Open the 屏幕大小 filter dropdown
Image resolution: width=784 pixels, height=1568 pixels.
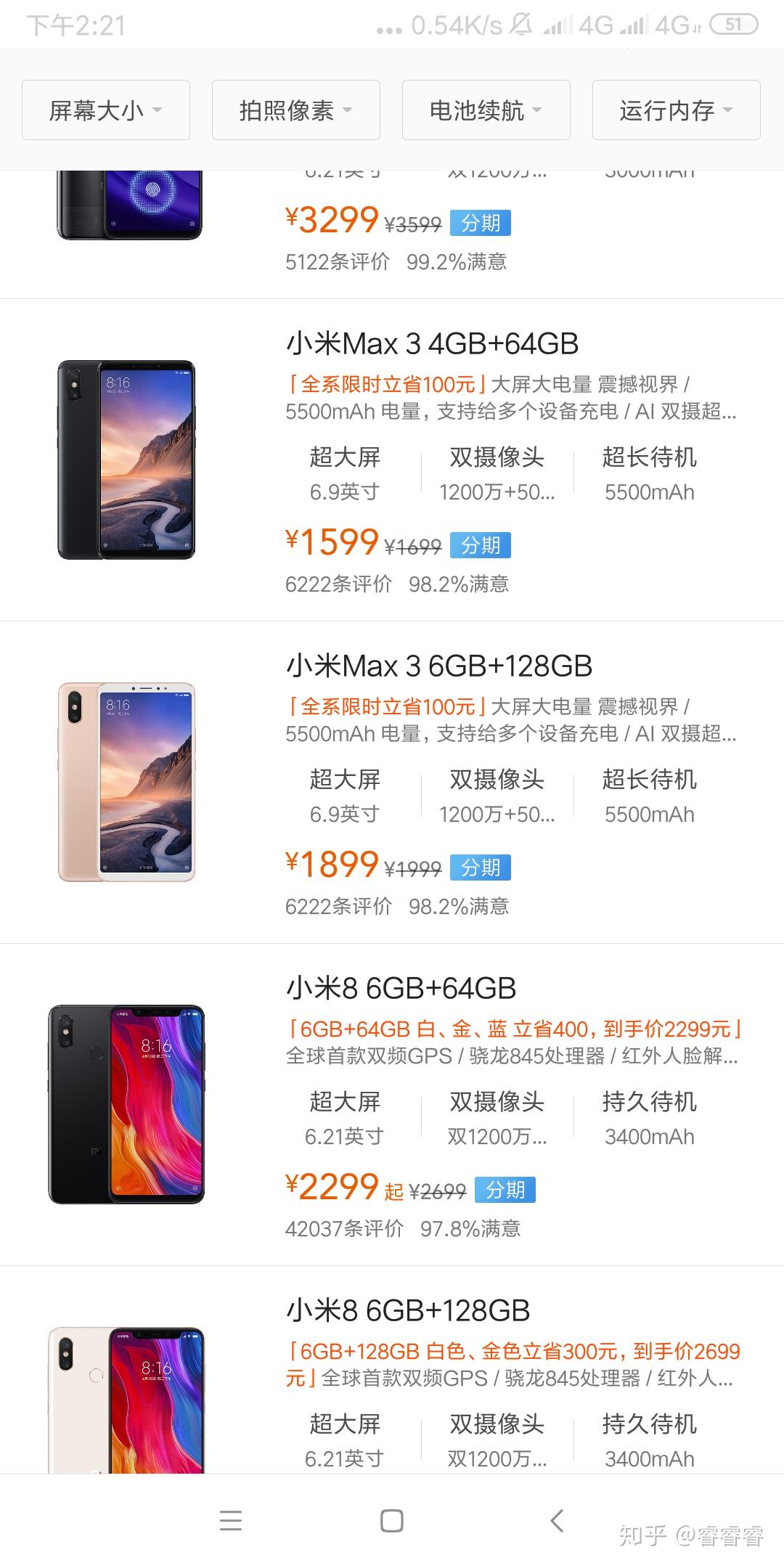106,110
